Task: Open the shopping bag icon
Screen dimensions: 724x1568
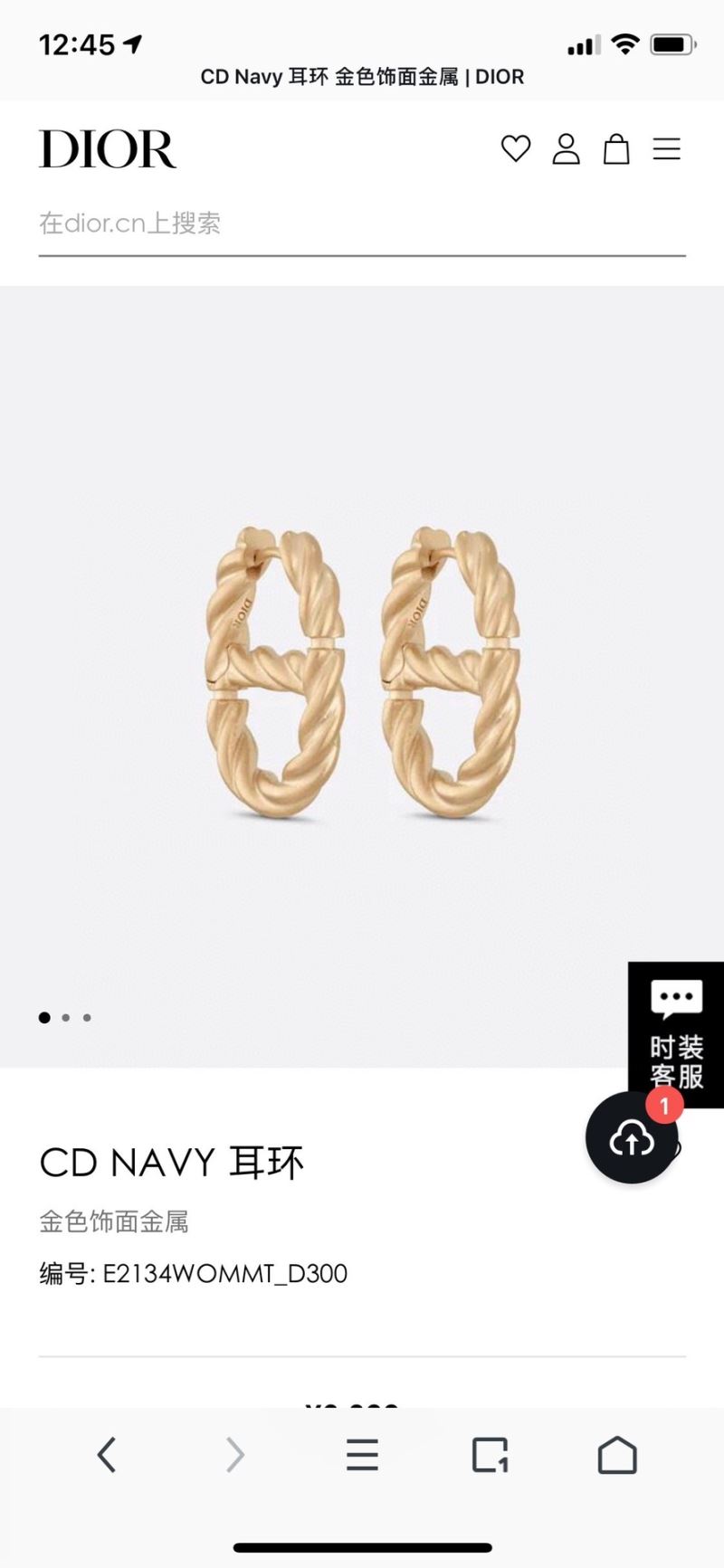Action: 617,149
